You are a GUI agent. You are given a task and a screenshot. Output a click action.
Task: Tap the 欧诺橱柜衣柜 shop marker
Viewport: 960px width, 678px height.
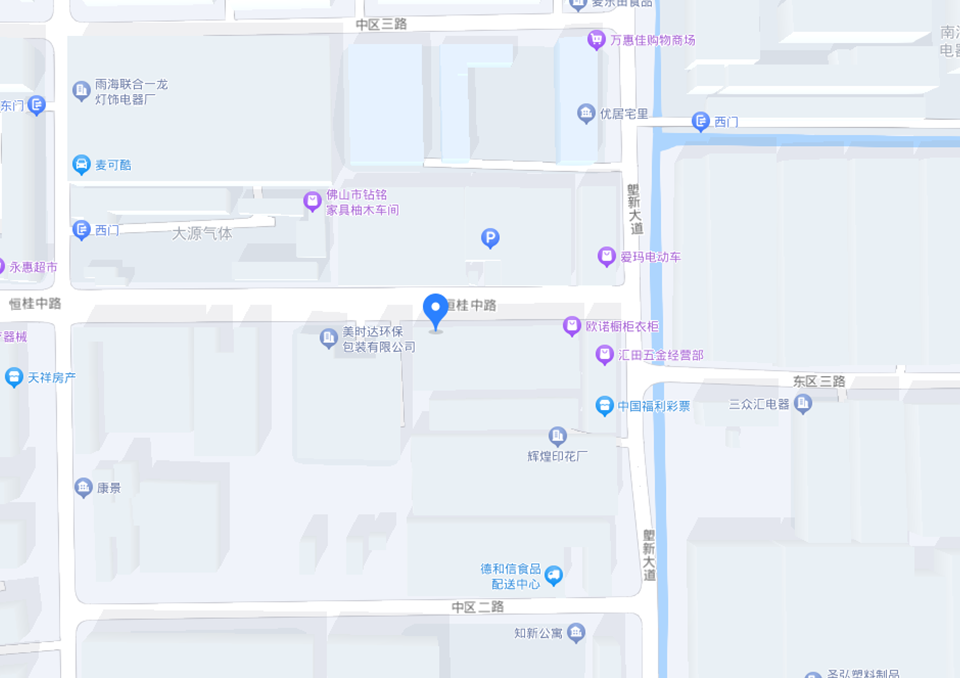click(571, 326)
